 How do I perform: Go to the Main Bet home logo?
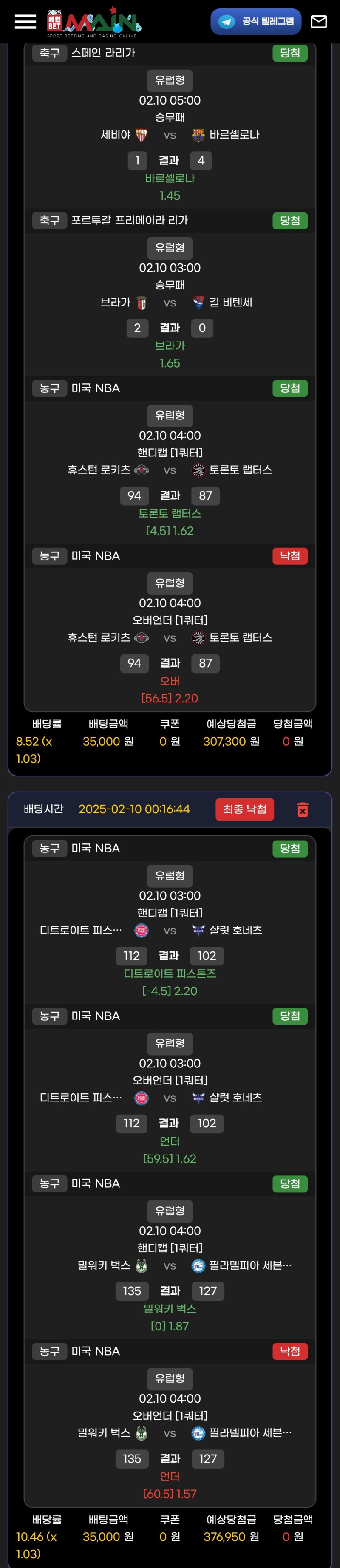click(94, 23)
